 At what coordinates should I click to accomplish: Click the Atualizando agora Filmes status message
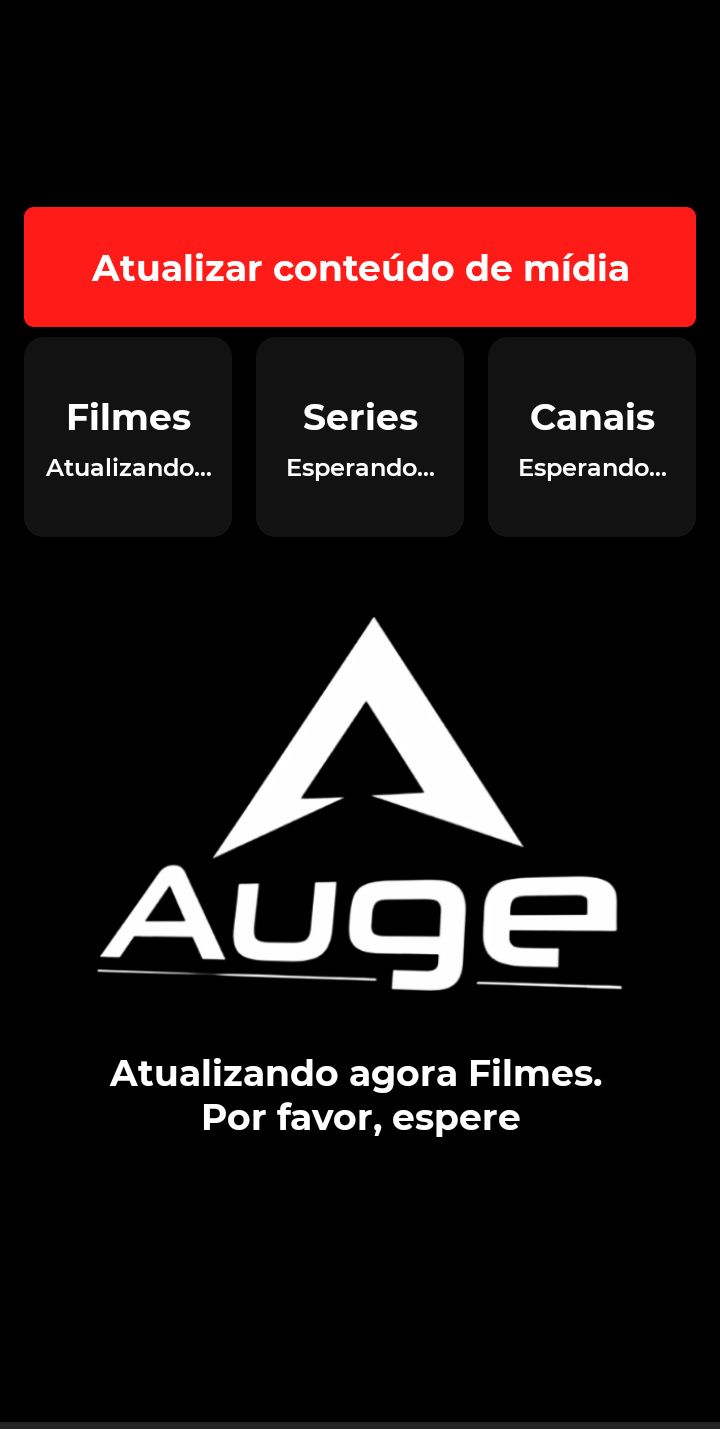(x=357, y=1073)
